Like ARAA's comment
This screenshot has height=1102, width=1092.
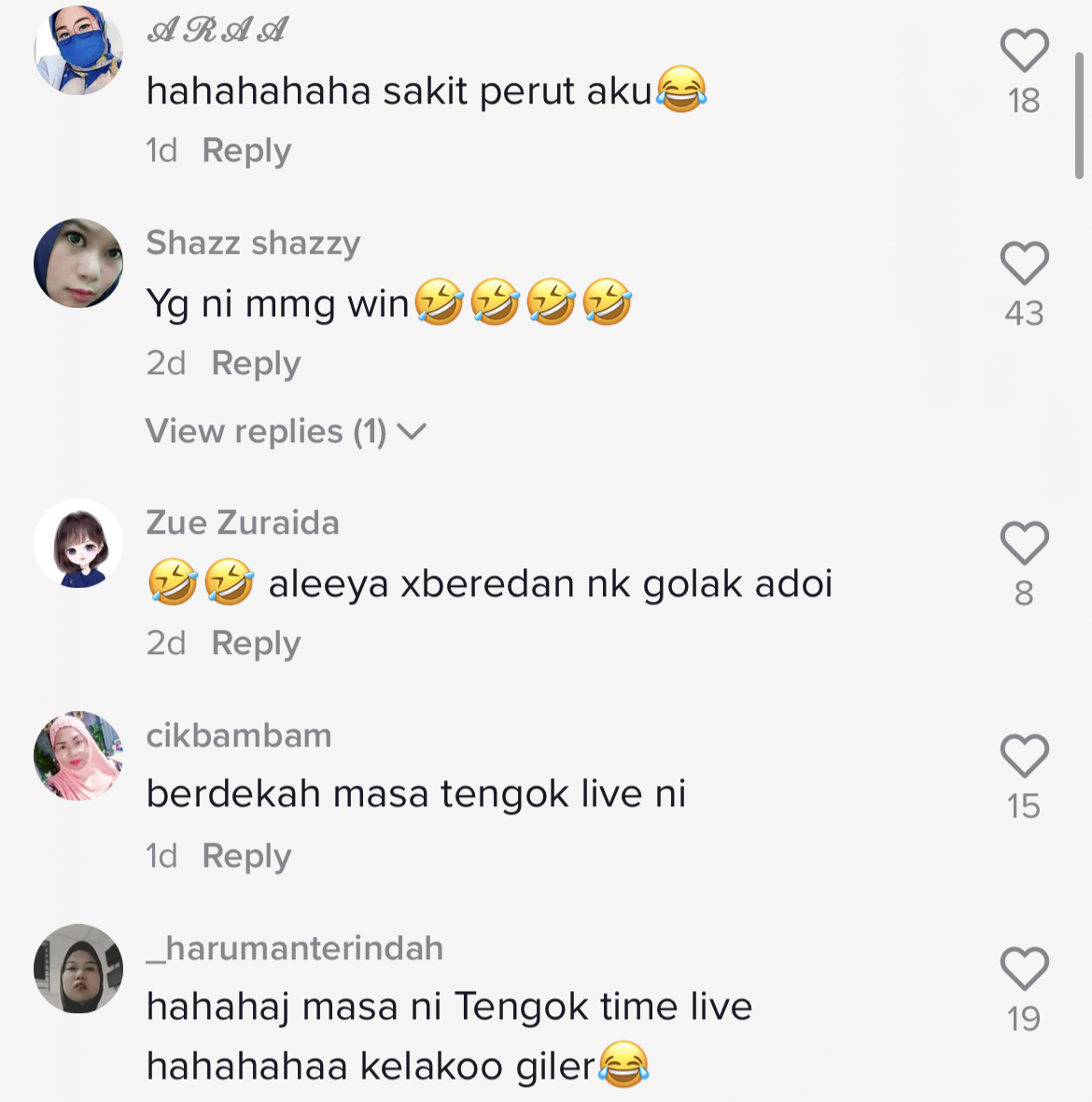pyautogui.click(x=1024, y=50)
